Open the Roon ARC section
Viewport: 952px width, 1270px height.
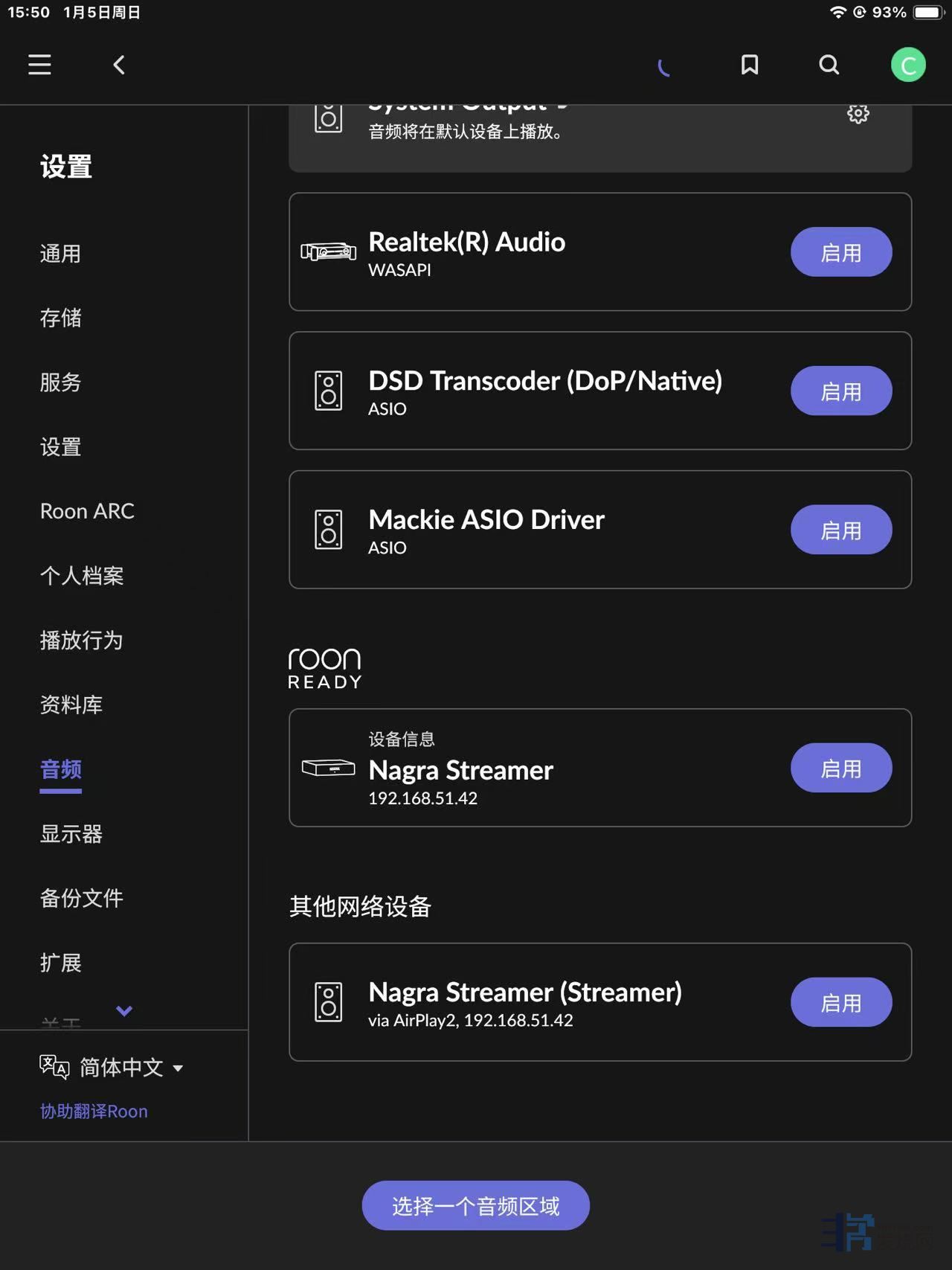87,511
